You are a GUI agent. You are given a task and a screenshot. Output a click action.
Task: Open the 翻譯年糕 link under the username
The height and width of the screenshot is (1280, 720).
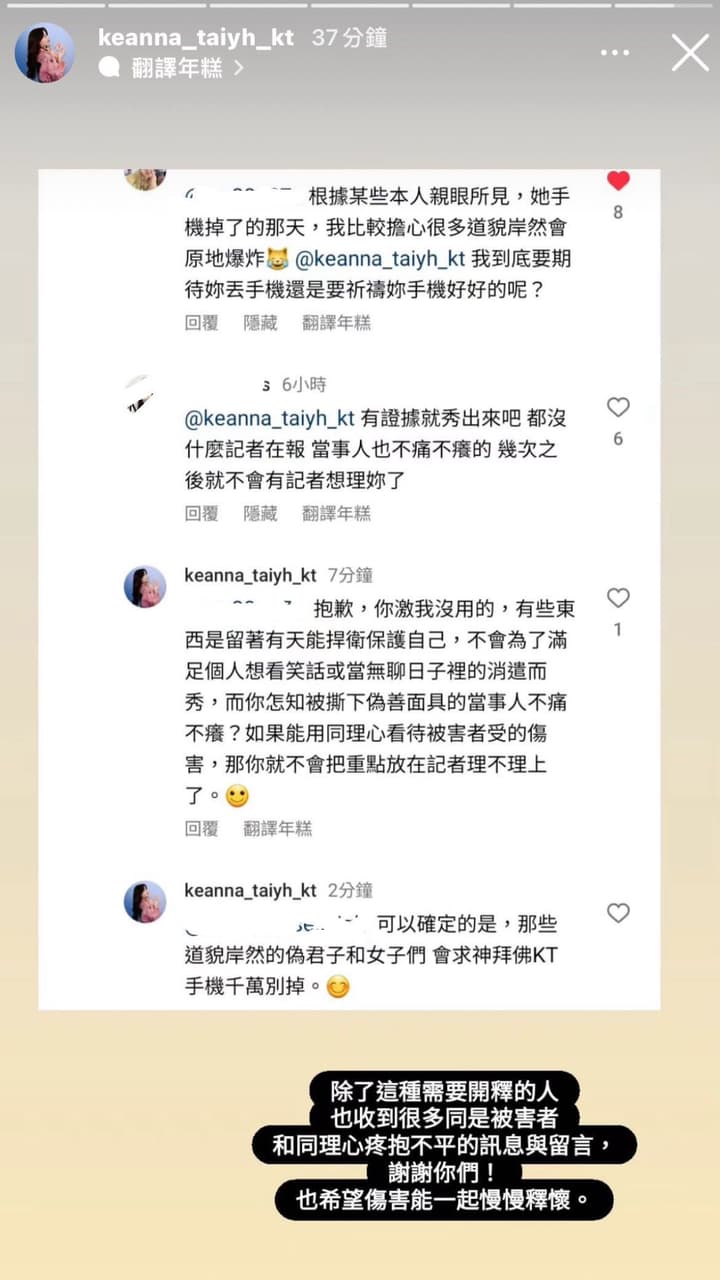click(172, 68)
